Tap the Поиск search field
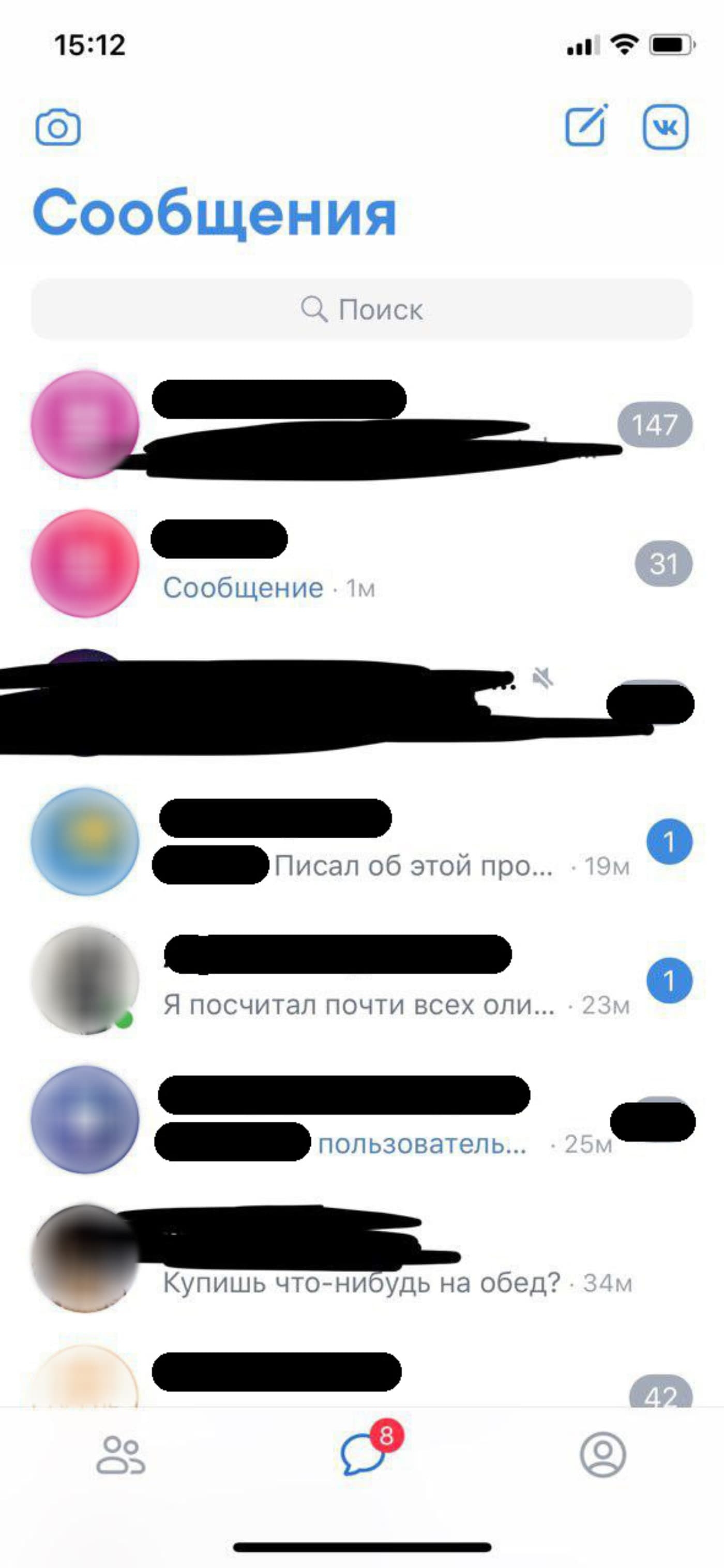The image size is (724, 1568). pos(361,309)
